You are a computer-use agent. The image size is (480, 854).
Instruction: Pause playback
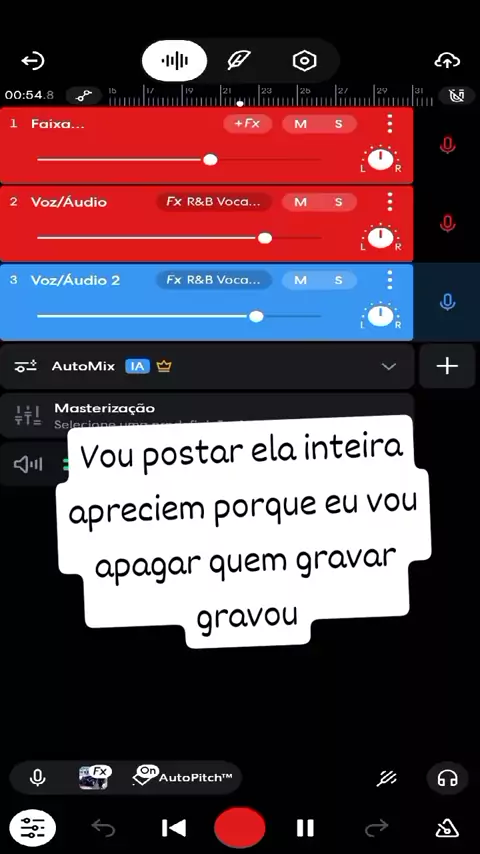(305, 828)
